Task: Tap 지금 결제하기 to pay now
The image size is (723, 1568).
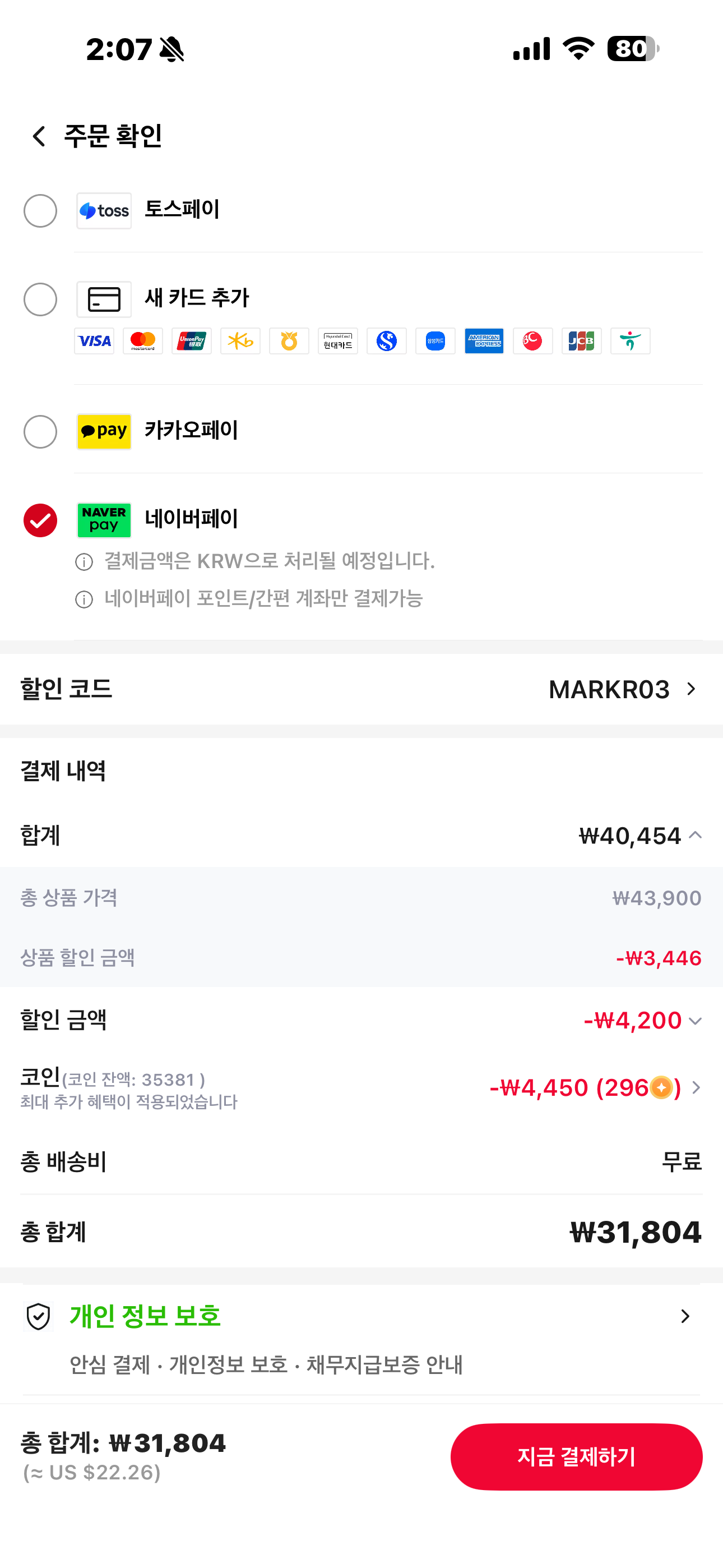Action: 576,1456
